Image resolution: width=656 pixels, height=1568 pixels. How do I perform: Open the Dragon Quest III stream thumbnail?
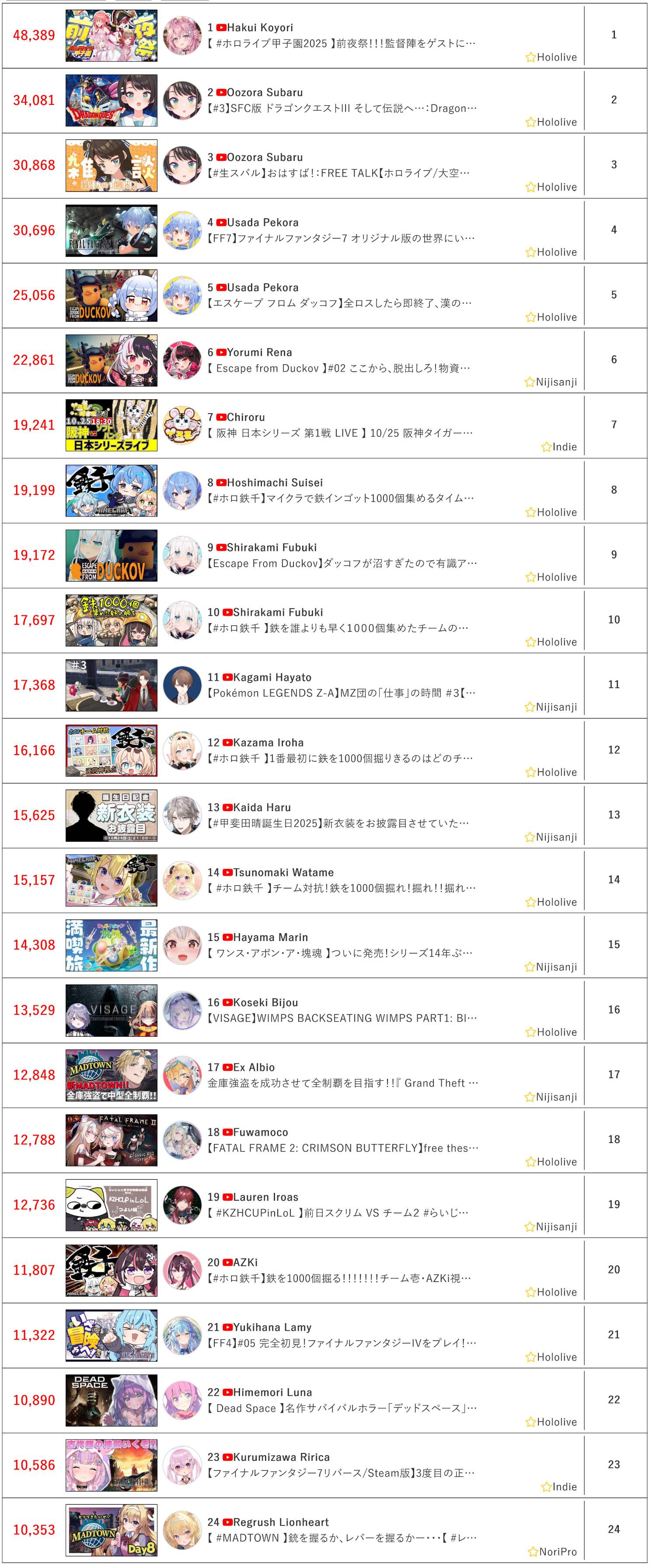point(112,101)
